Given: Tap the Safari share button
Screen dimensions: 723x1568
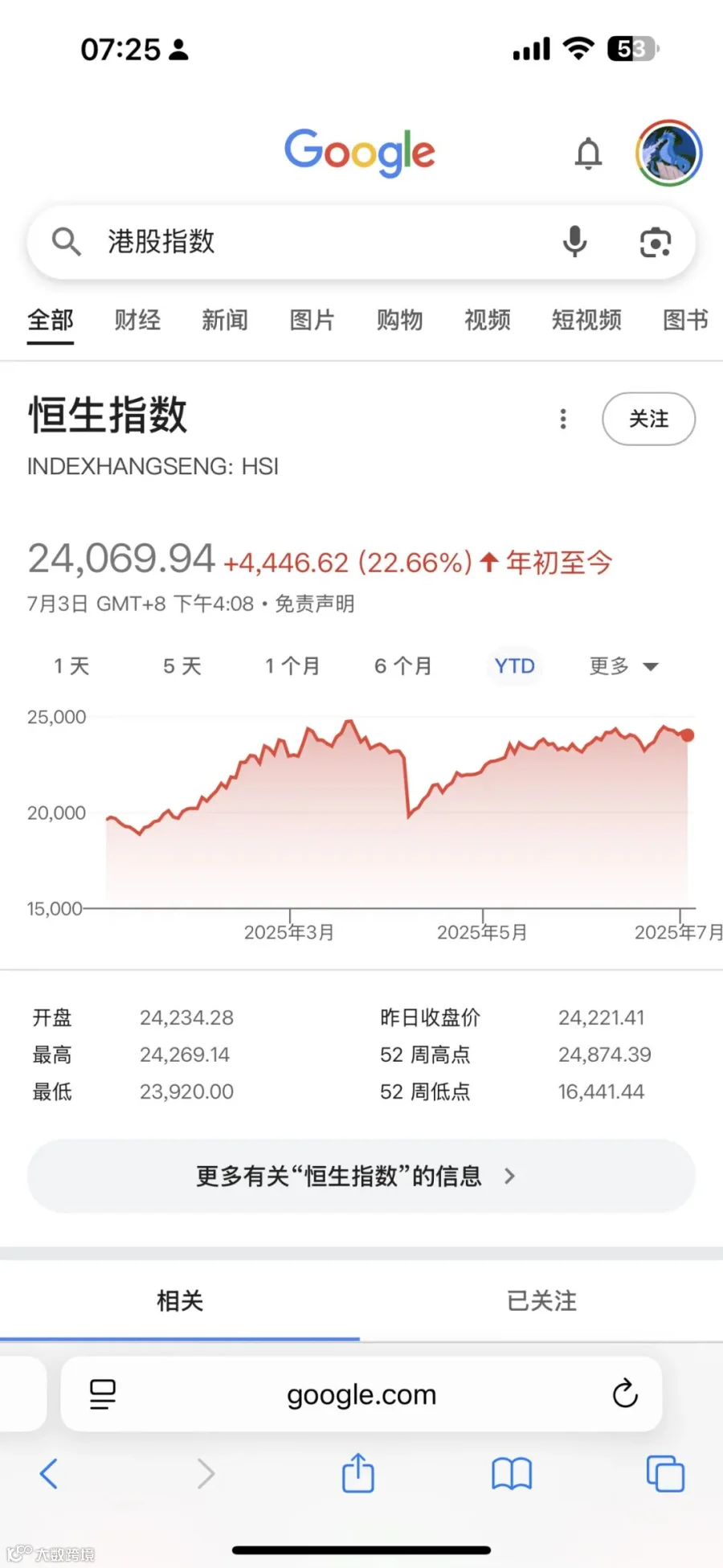Looking at the screenshot, I should [x=358, y=1473].
